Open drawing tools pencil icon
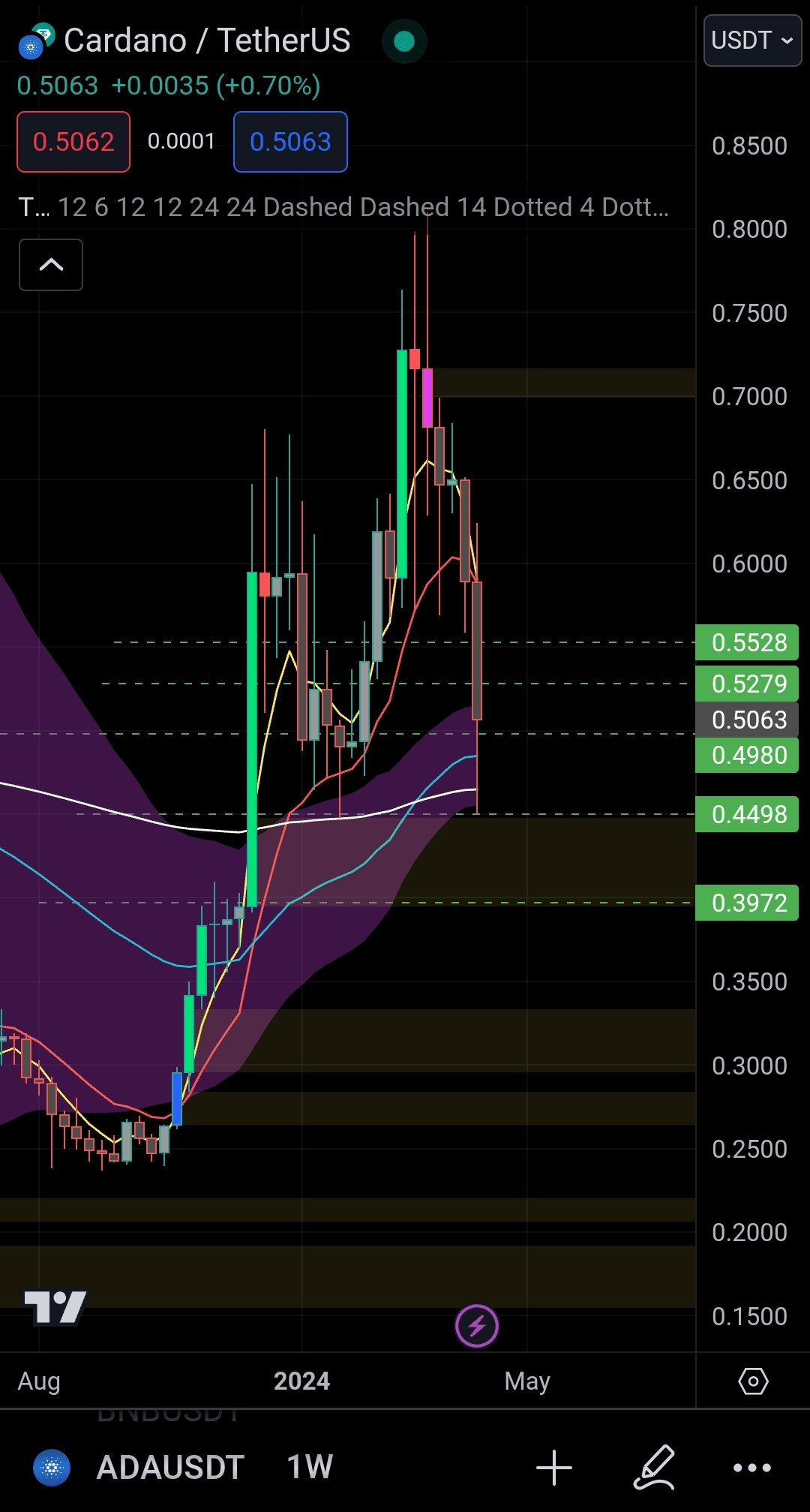 tap(655, 1468)
